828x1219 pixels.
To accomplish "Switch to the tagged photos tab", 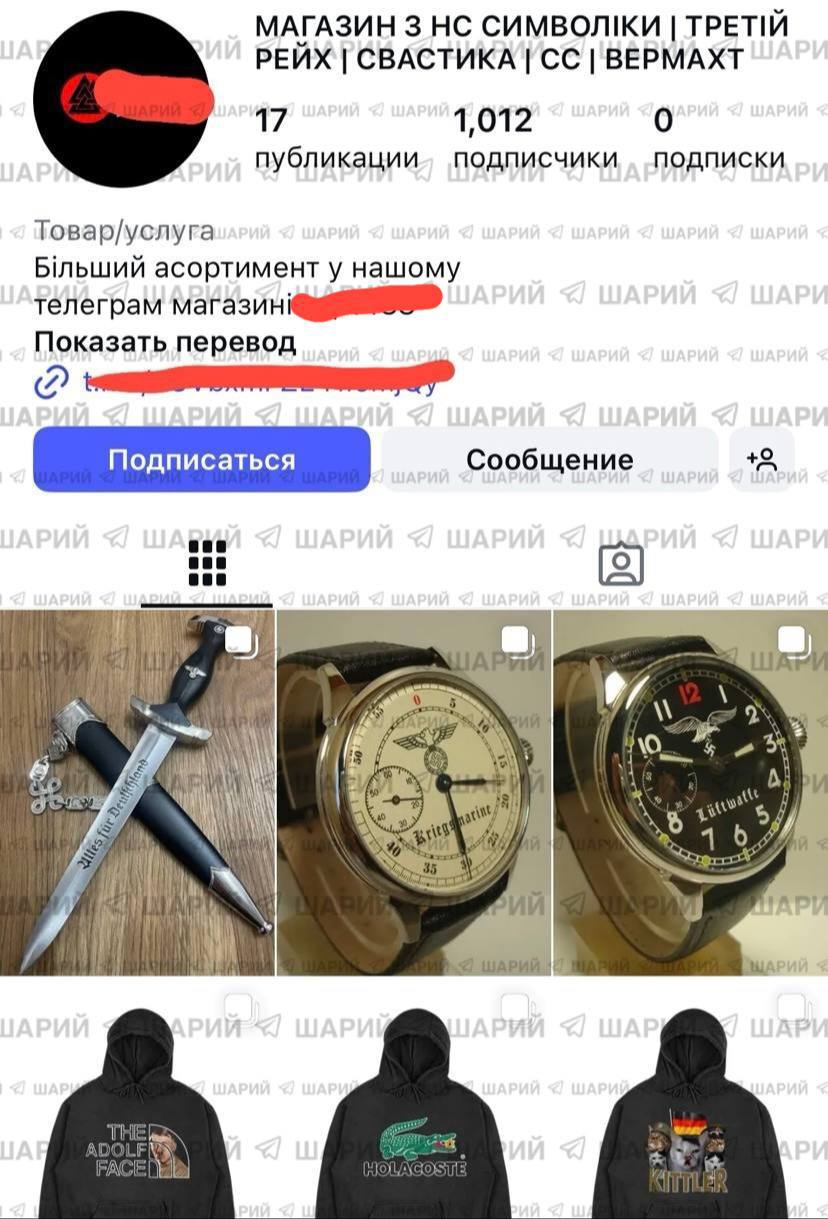I will pos(621,565).
